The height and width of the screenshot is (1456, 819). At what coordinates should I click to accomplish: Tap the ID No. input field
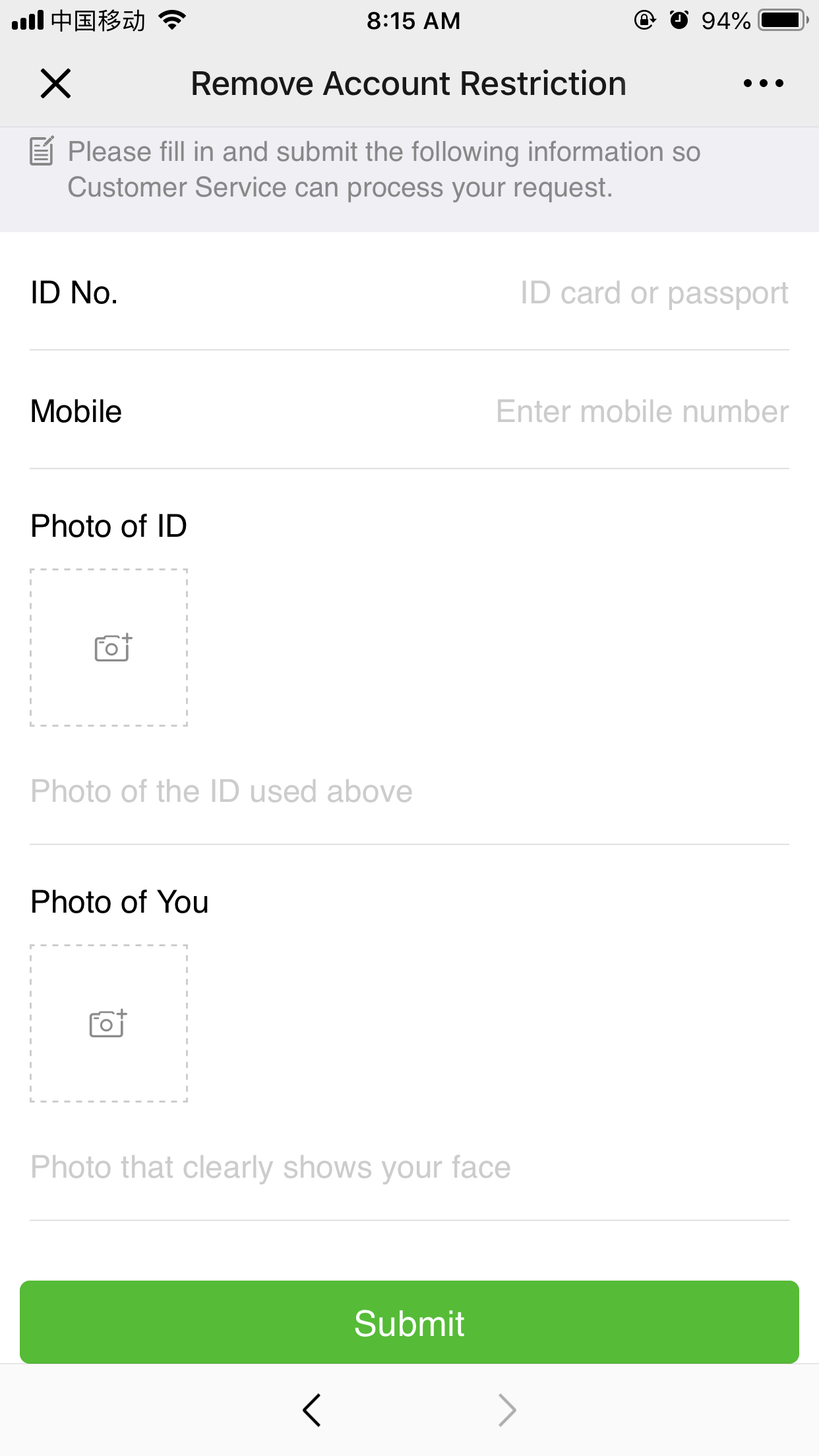653,293
